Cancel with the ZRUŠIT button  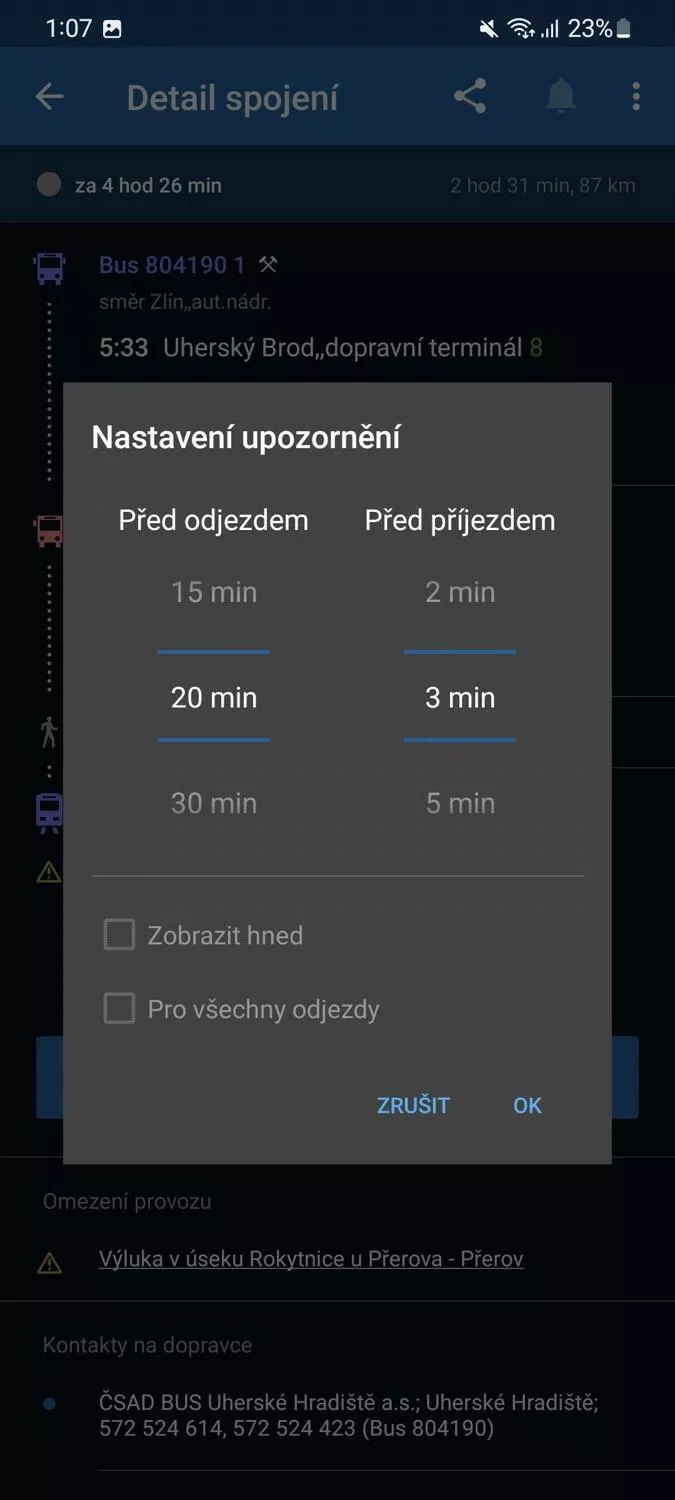tap(413, 1105)
